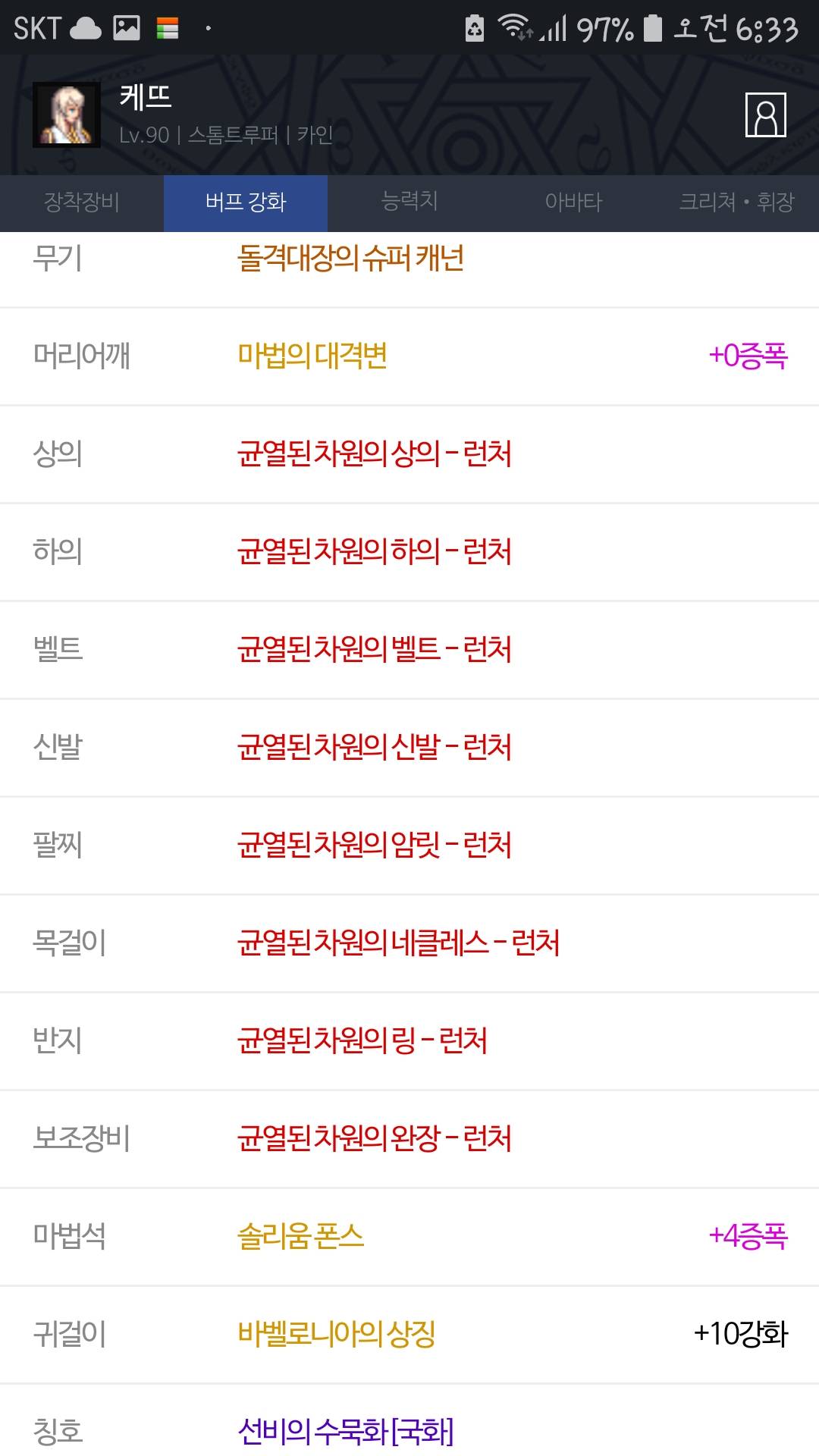Open the 아바타 tab
819x1456 pixels.
573,202
